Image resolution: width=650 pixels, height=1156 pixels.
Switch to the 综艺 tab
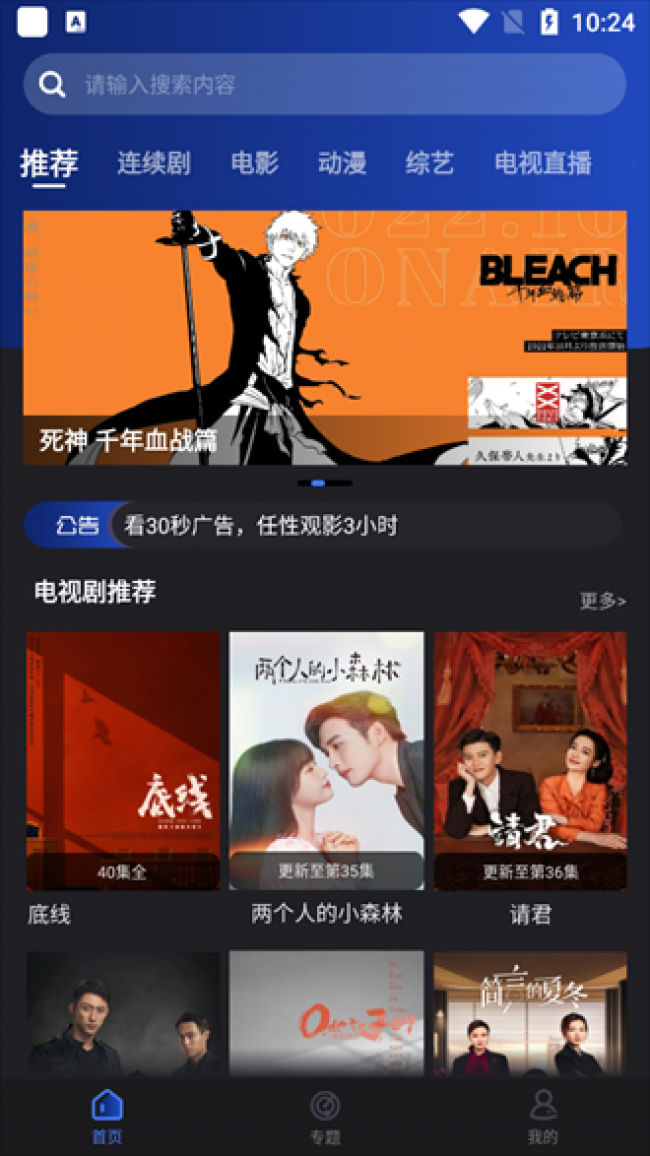[x=430, y=163]
